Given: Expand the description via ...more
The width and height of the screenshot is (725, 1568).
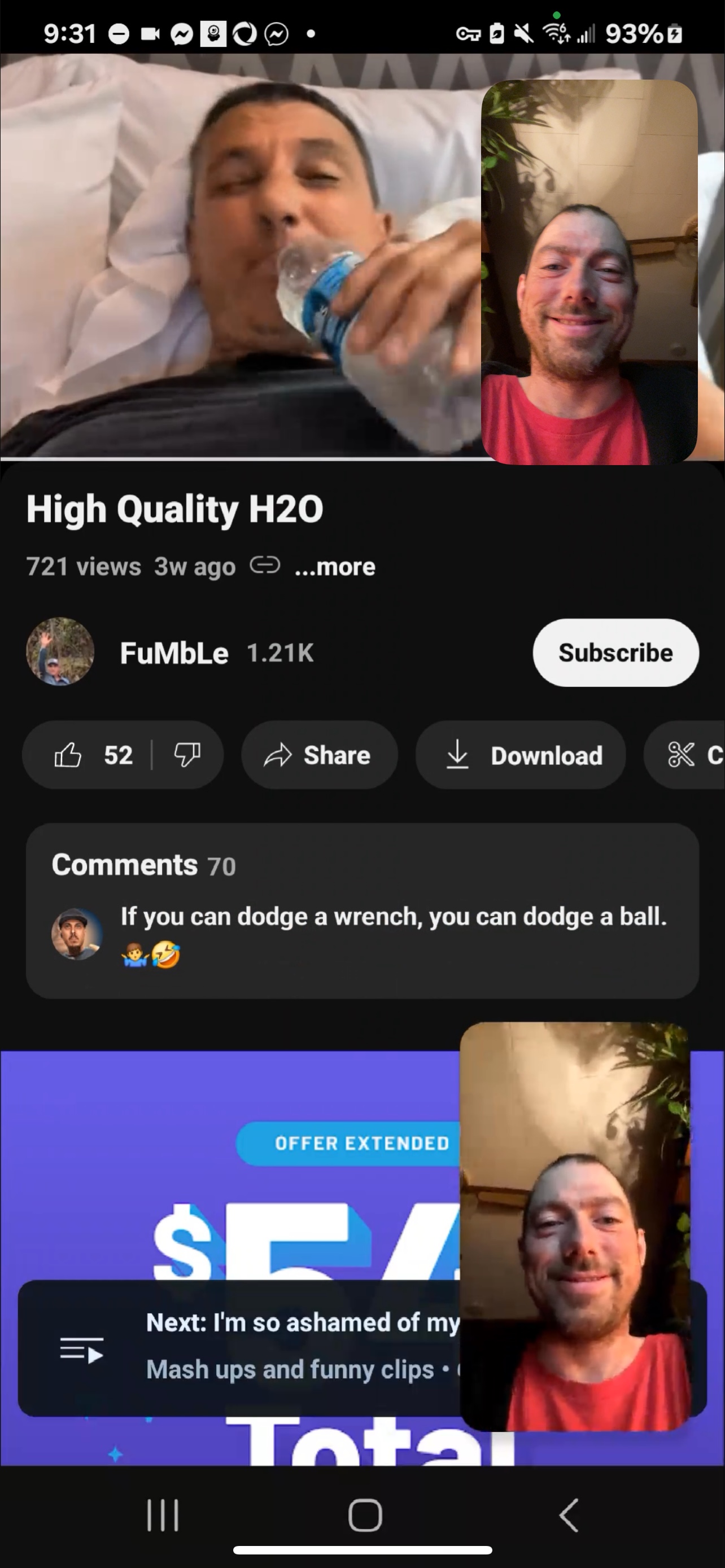Looking at the screenshot, I should click(x=335, y=567).
